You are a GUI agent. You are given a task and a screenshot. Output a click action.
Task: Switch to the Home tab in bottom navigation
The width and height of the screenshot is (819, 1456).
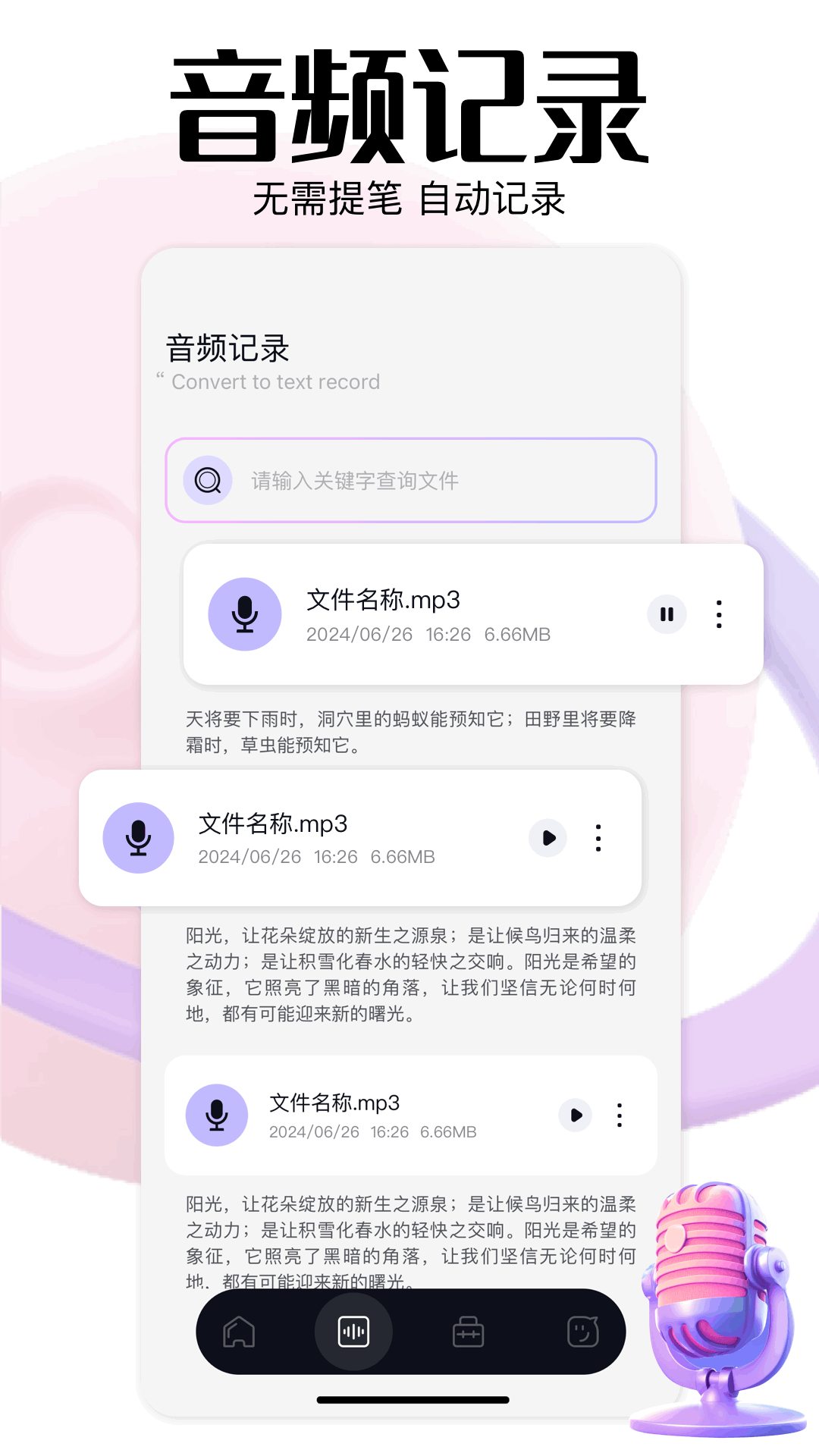click(240, 1332)
